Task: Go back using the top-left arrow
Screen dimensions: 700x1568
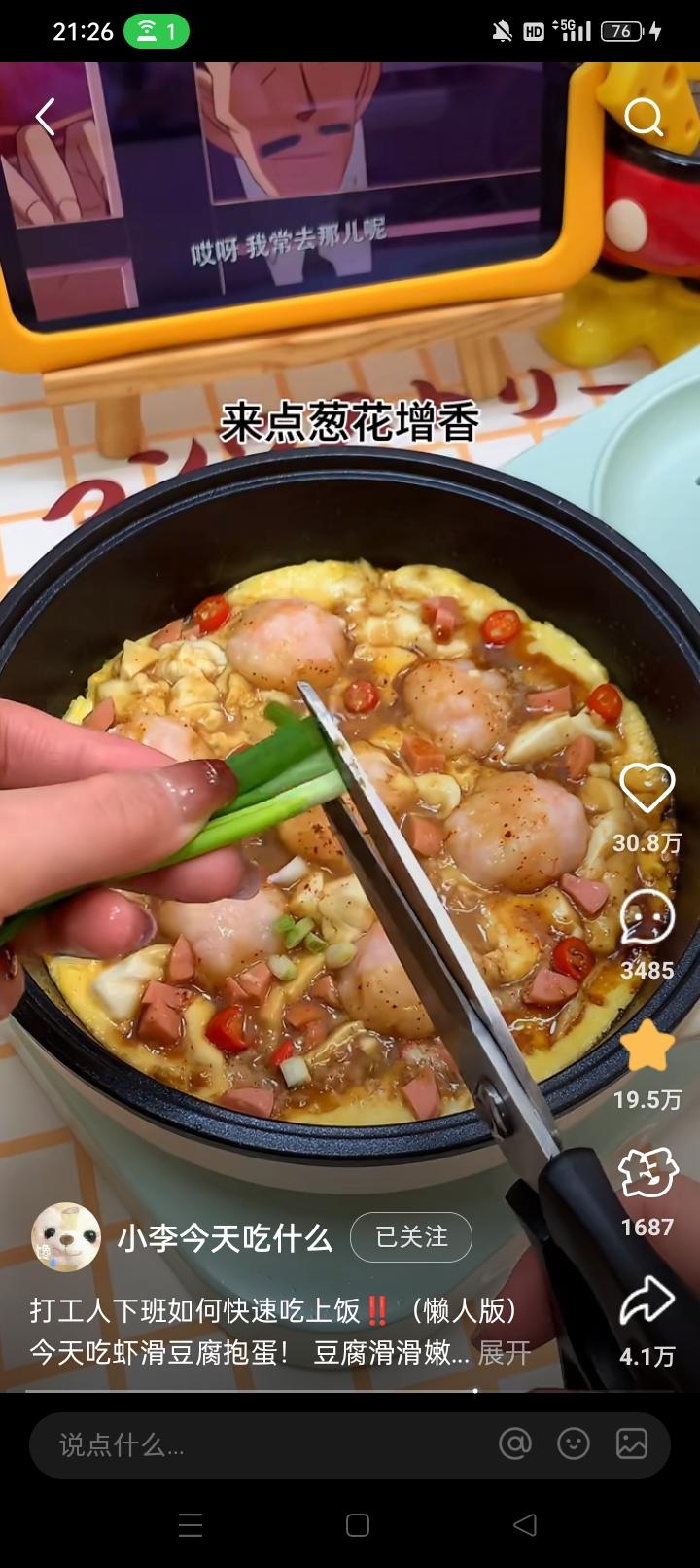Action: coord(45,117)
